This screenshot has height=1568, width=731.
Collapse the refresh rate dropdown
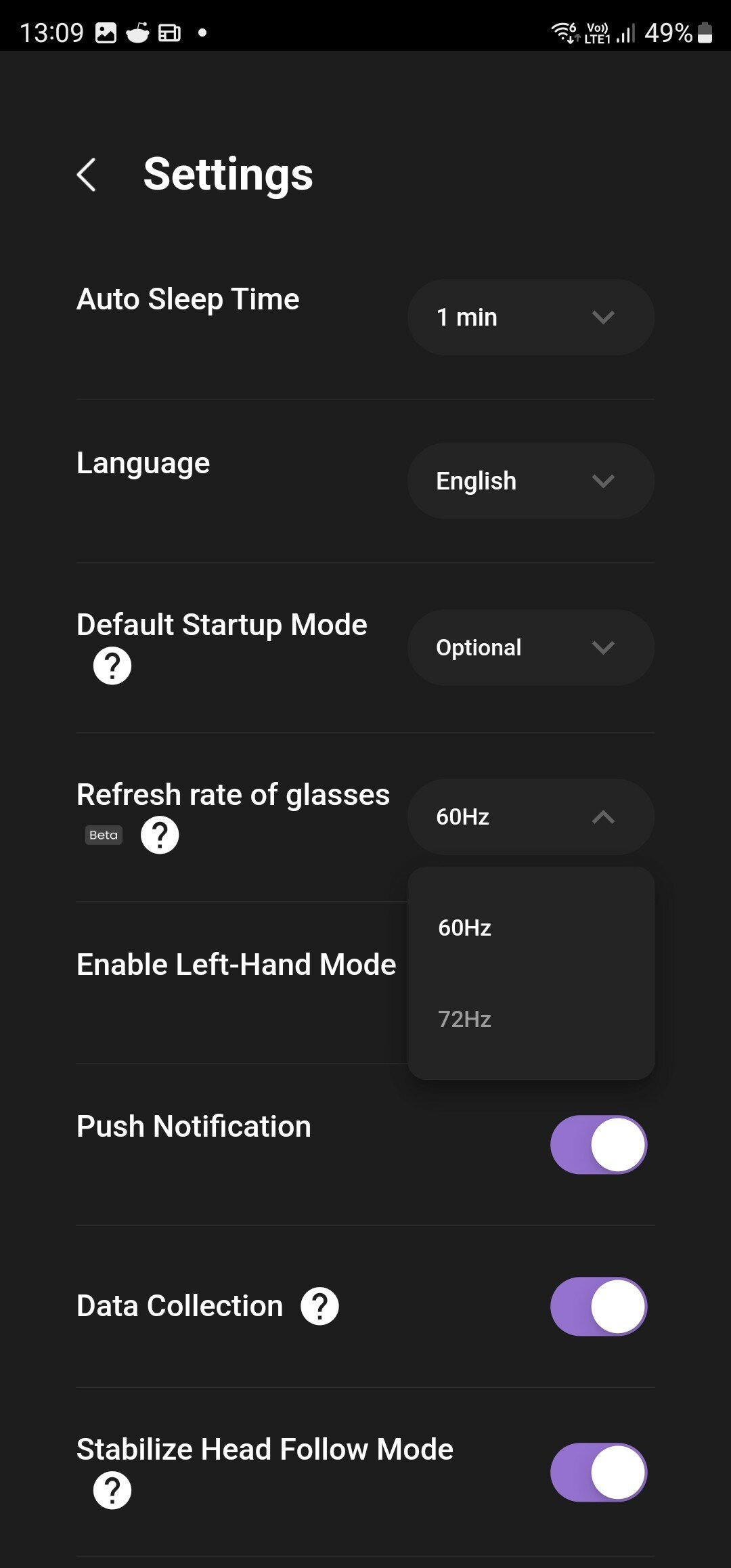(531, 817)
